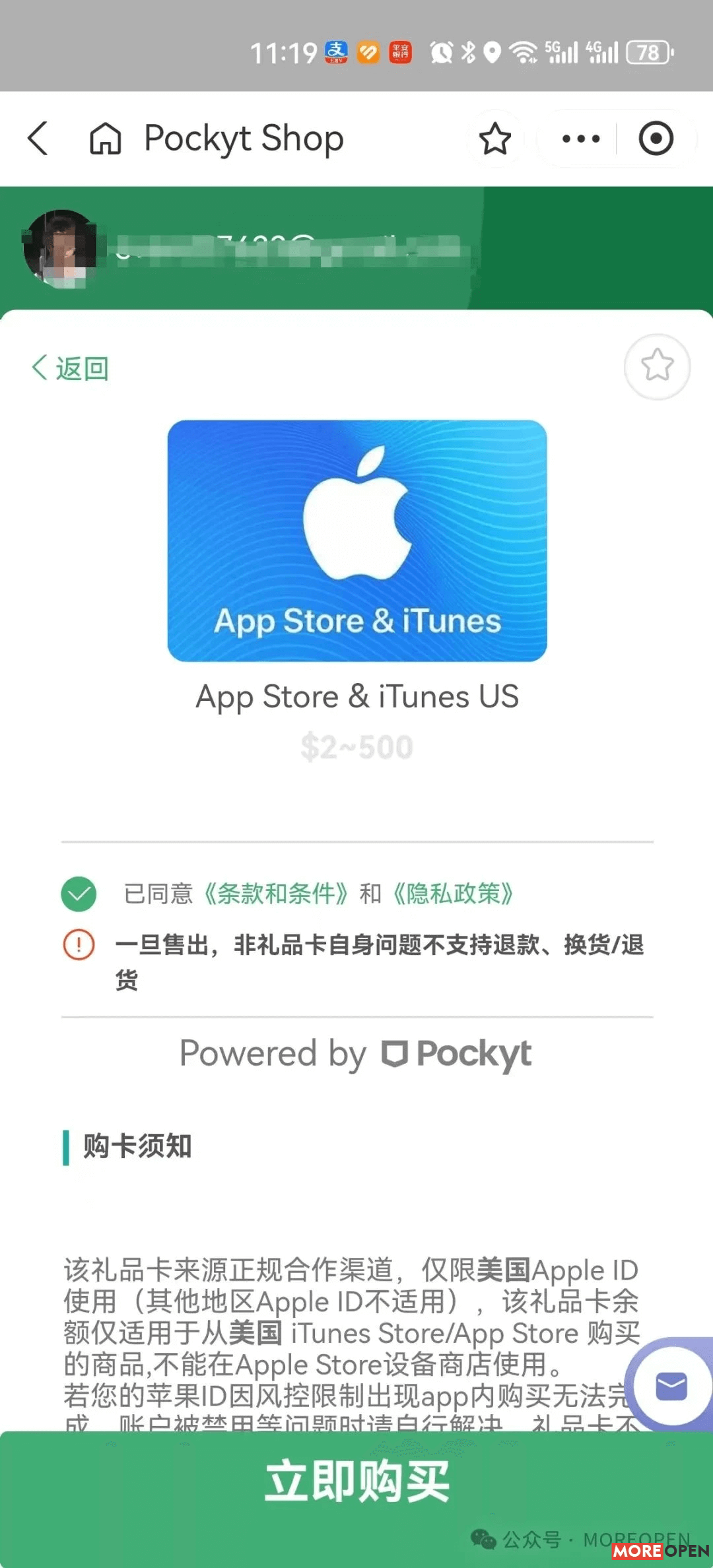
Task: Toggle the terms agreement checkmark
Action: (x=79, y=894)
